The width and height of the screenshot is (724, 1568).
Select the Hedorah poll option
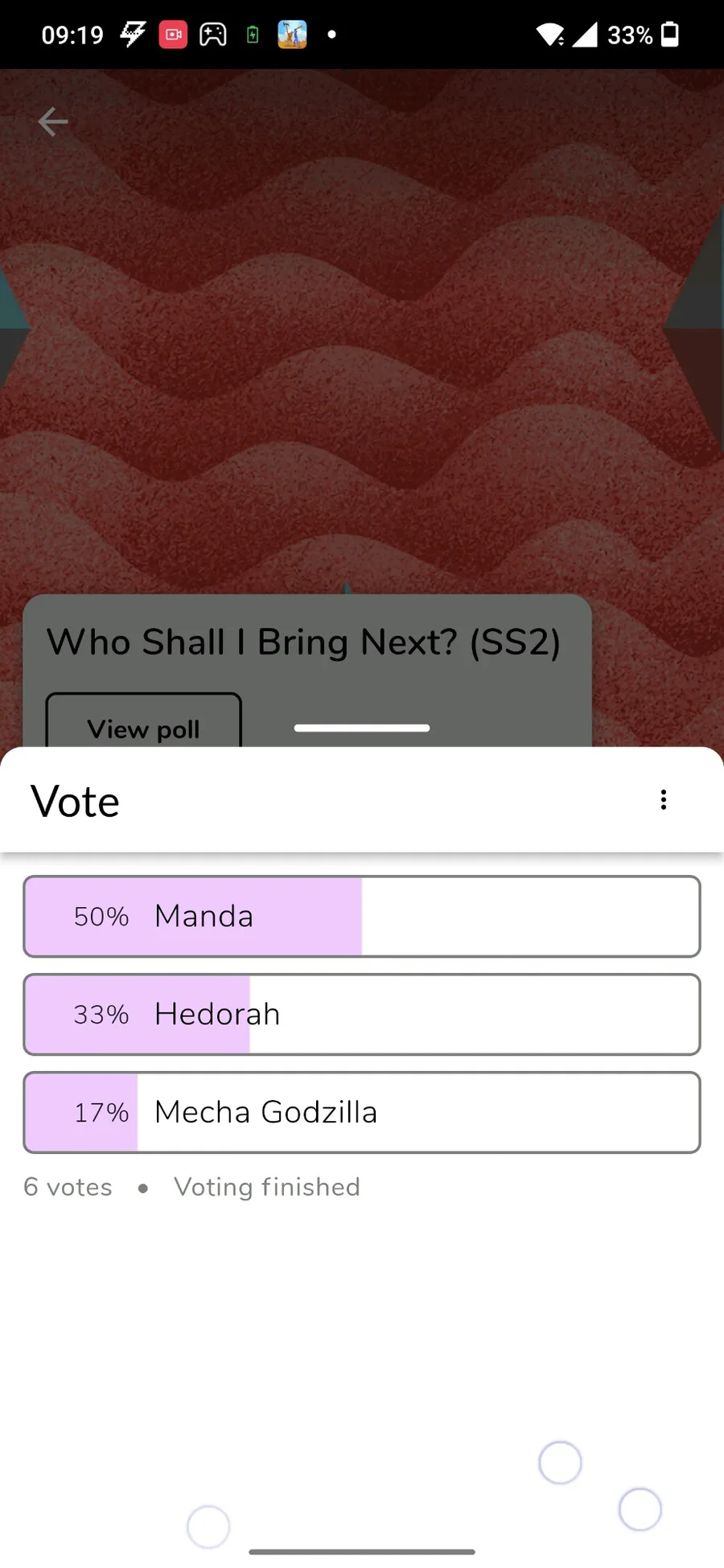(x=362, y=1015)
